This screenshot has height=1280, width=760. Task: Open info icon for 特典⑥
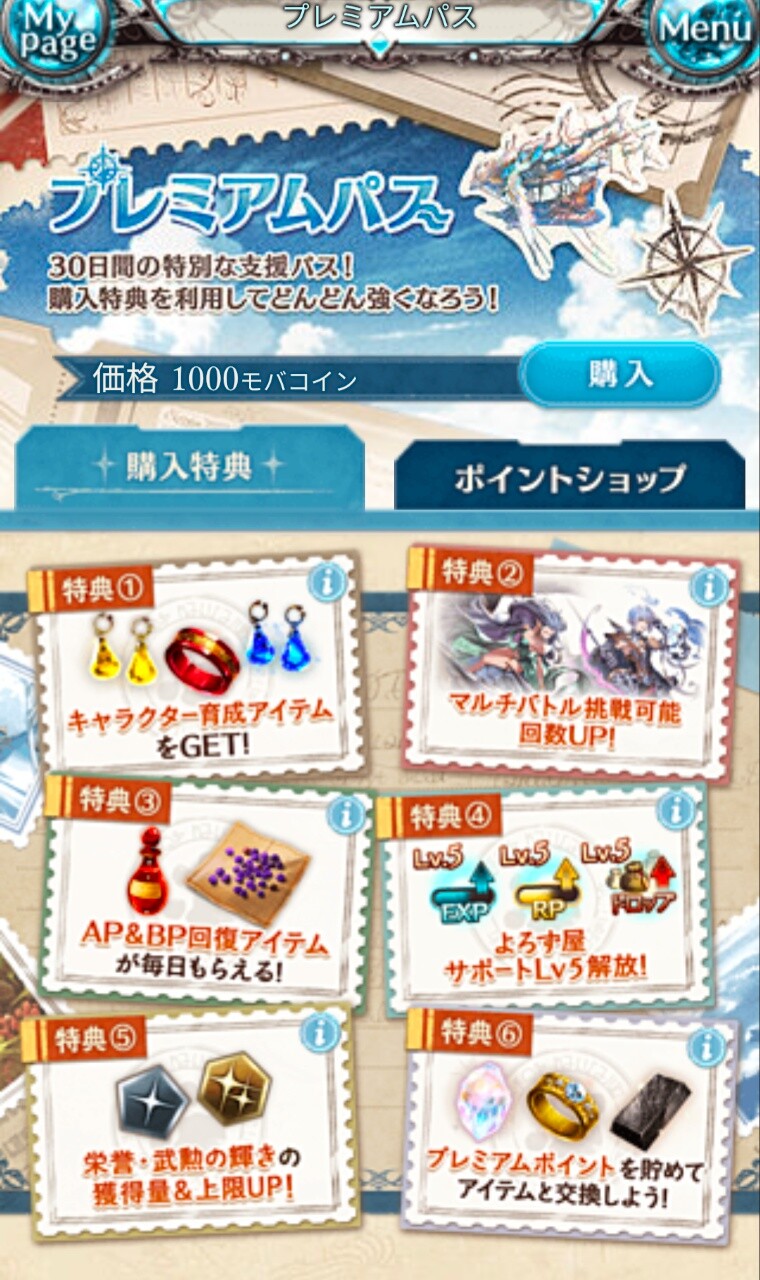point(706,1045)
